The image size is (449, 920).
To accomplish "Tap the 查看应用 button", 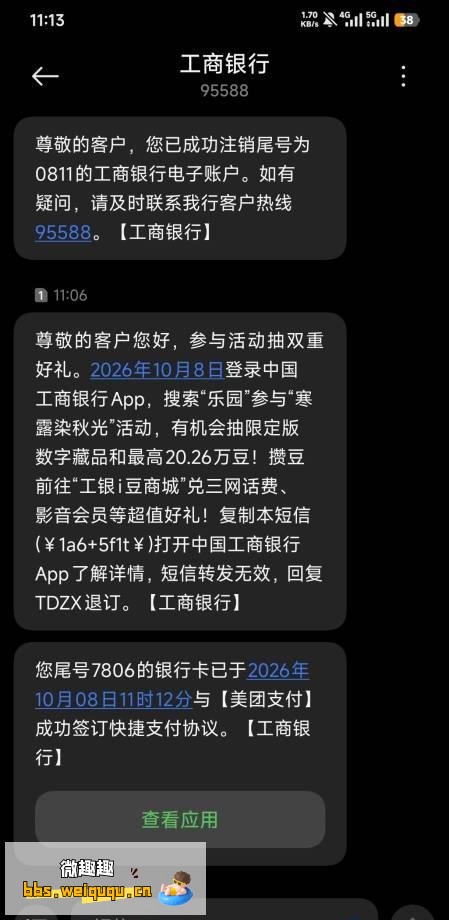I will pyautogui.click(x=180, y=819).
